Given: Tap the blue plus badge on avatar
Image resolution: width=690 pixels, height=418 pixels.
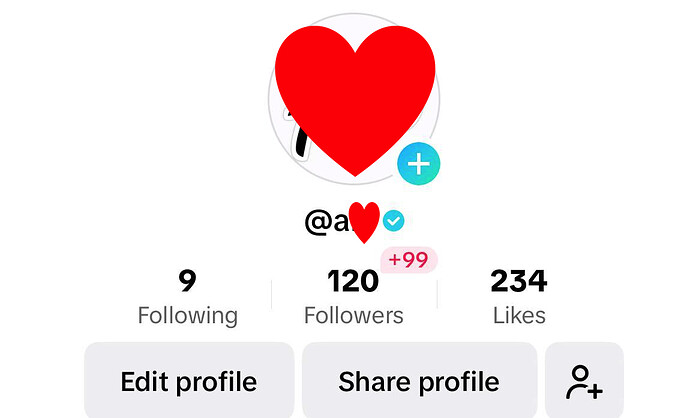Looking at the screenshot, I should [x=419, y=163].
